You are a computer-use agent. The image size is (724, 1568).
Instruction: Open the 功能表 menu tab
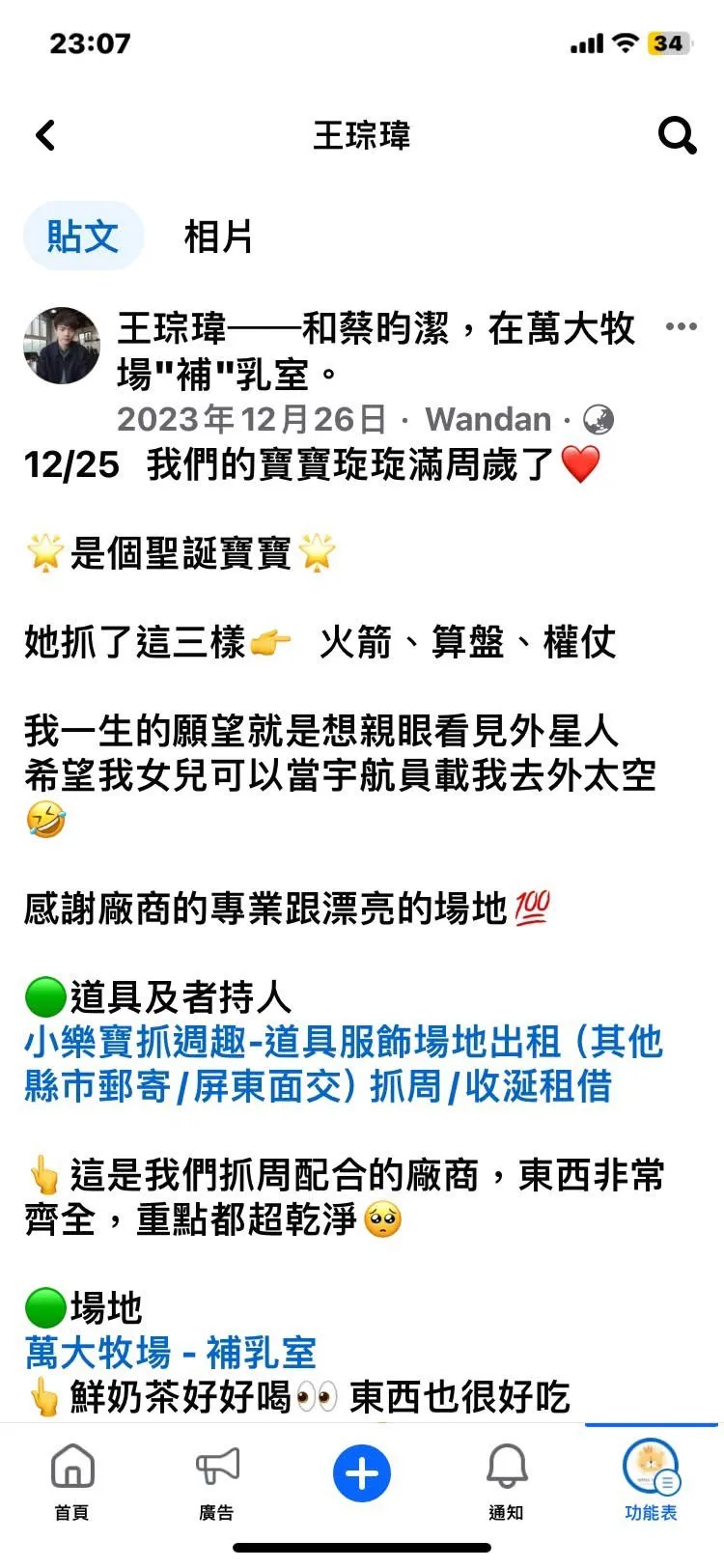[651, 1481]
